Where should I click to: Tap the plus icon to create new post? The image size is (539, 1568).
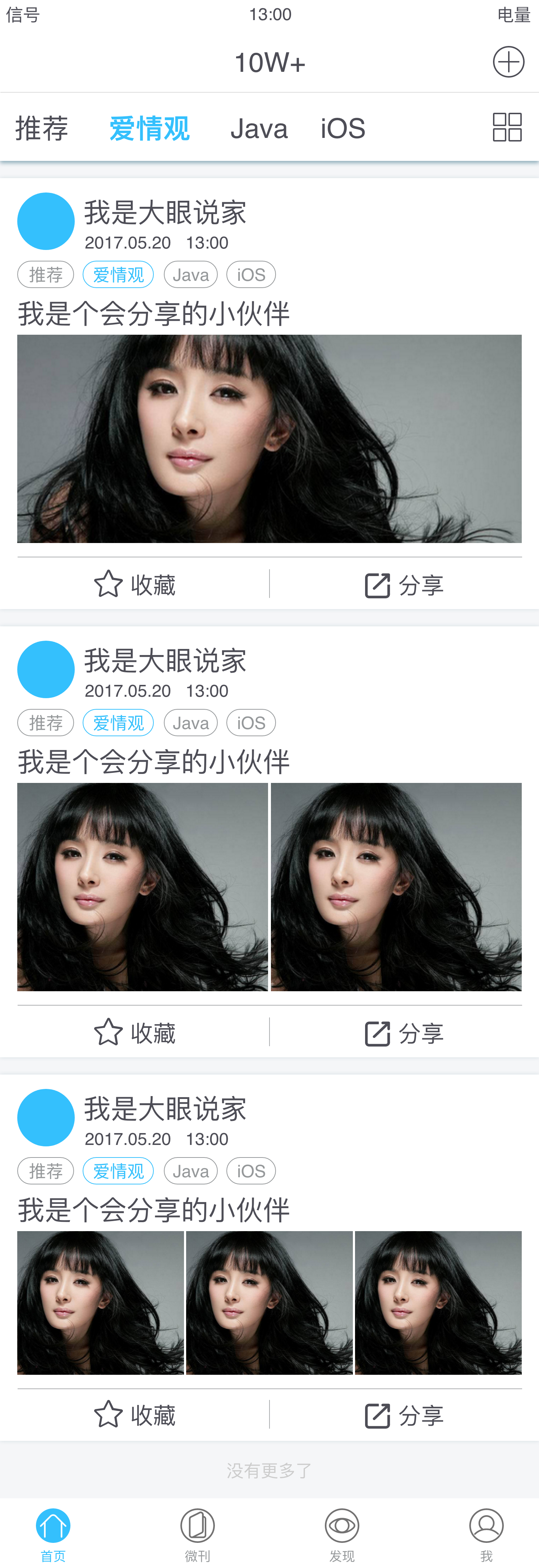[x=509, y=61]
